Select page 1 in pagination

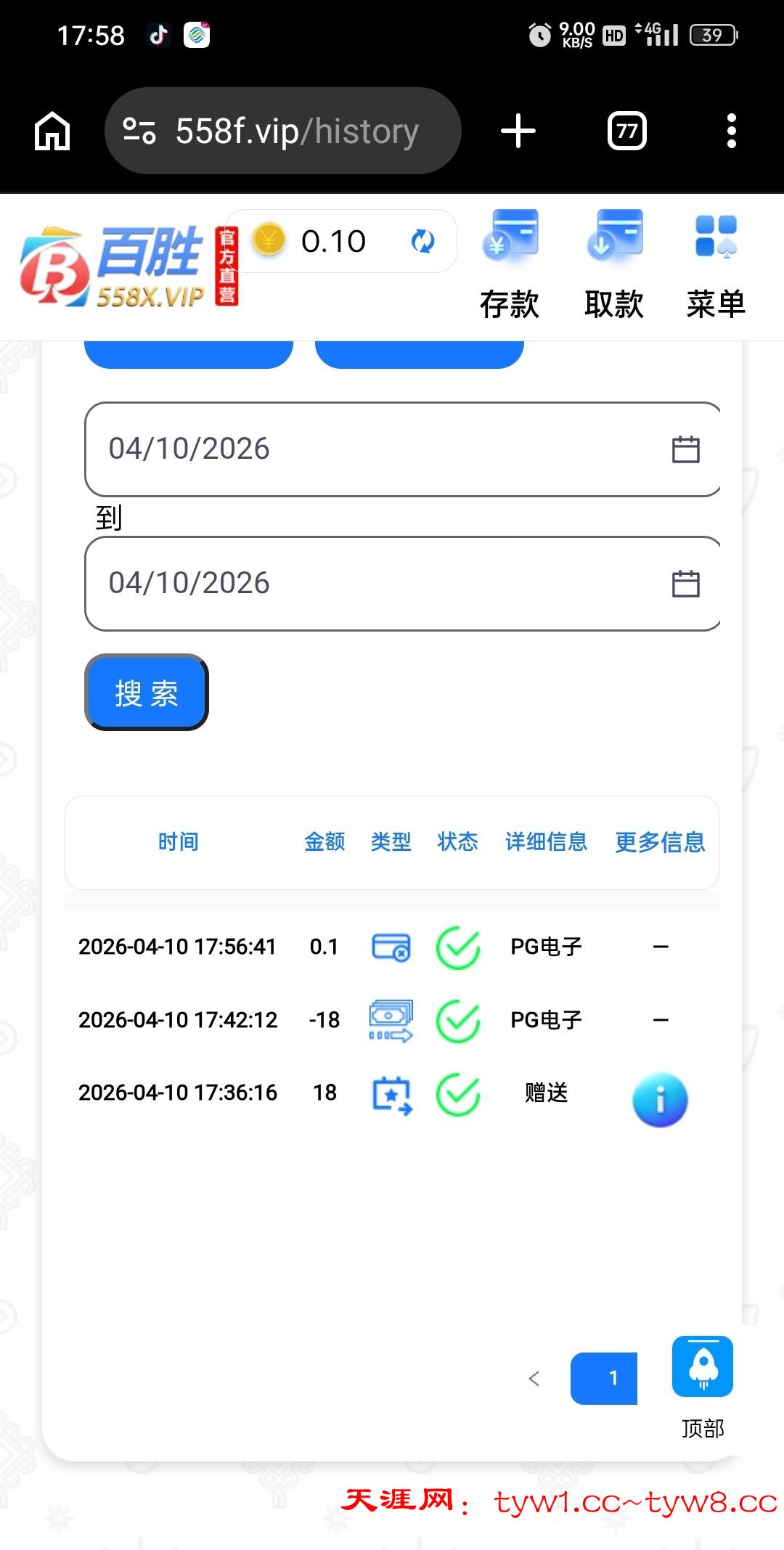point(604,1378)
